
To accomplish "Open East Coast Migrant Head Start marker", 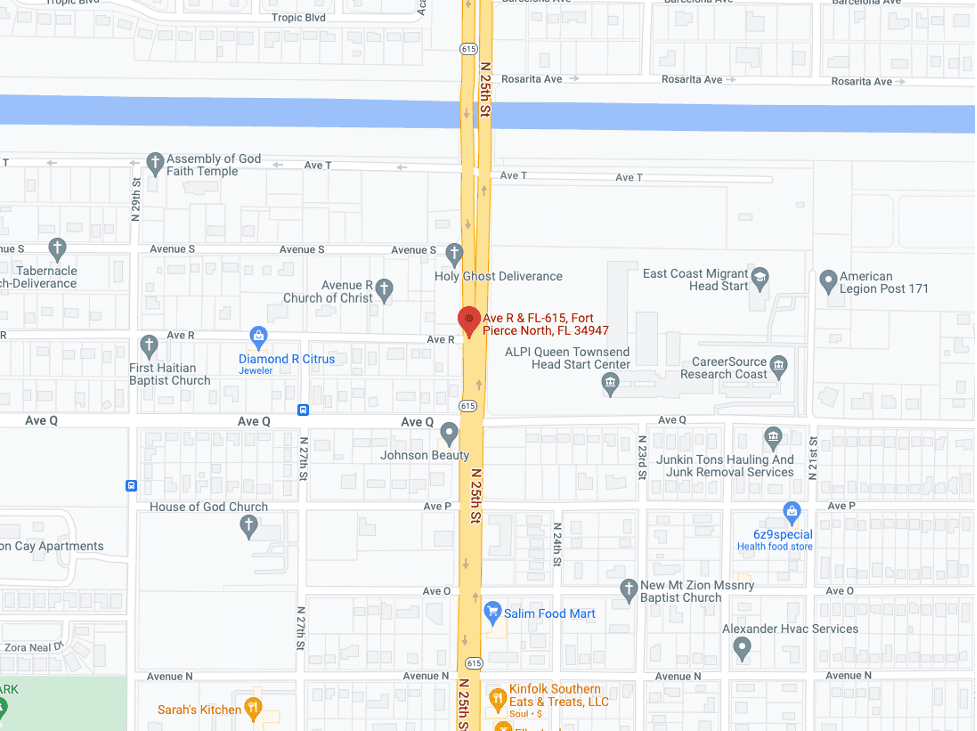I will 759,277.
